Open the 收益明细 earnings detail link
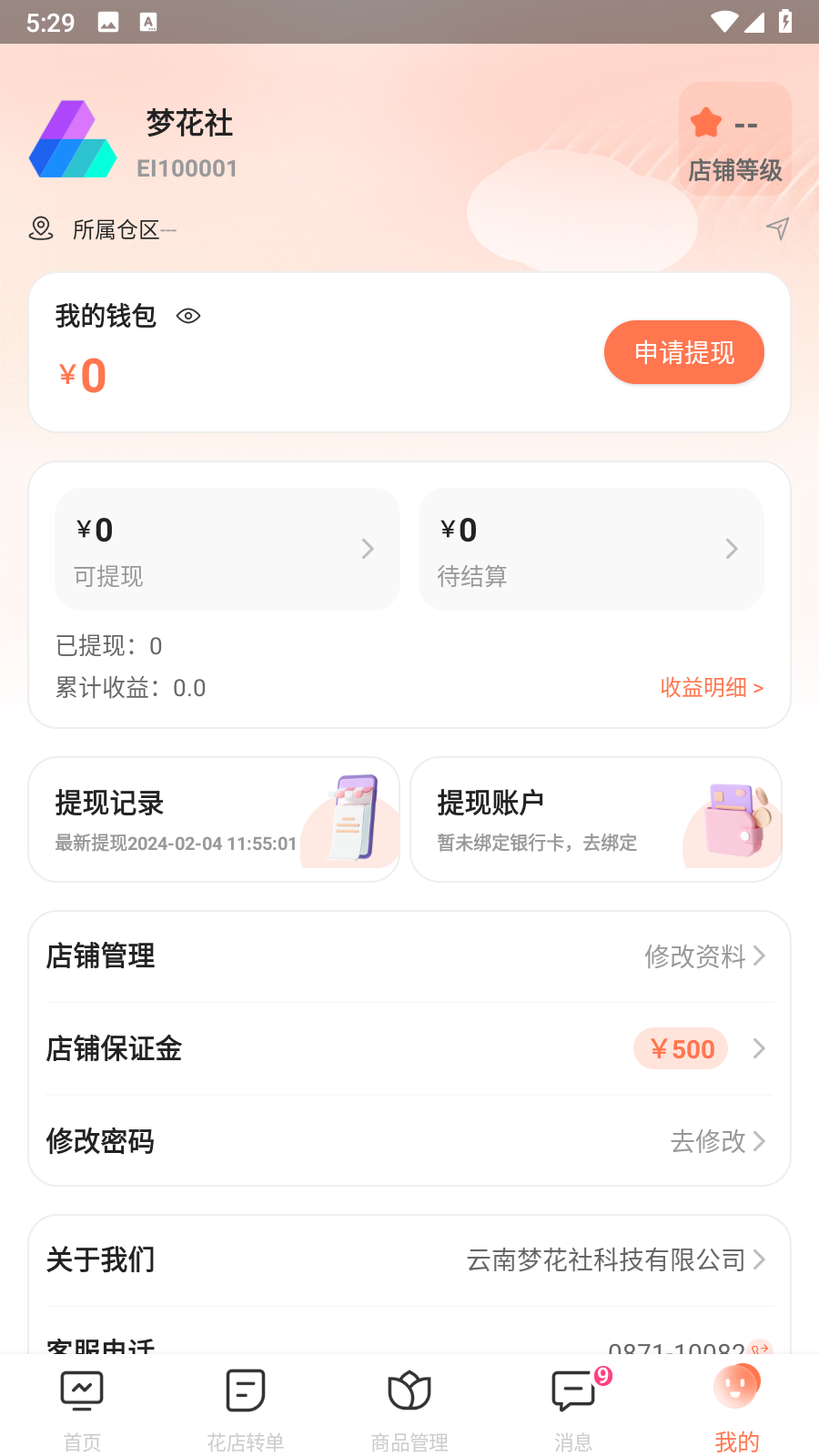Image resolution: width=819 pixels, height=1456 pixels. [x=712, y=687]
